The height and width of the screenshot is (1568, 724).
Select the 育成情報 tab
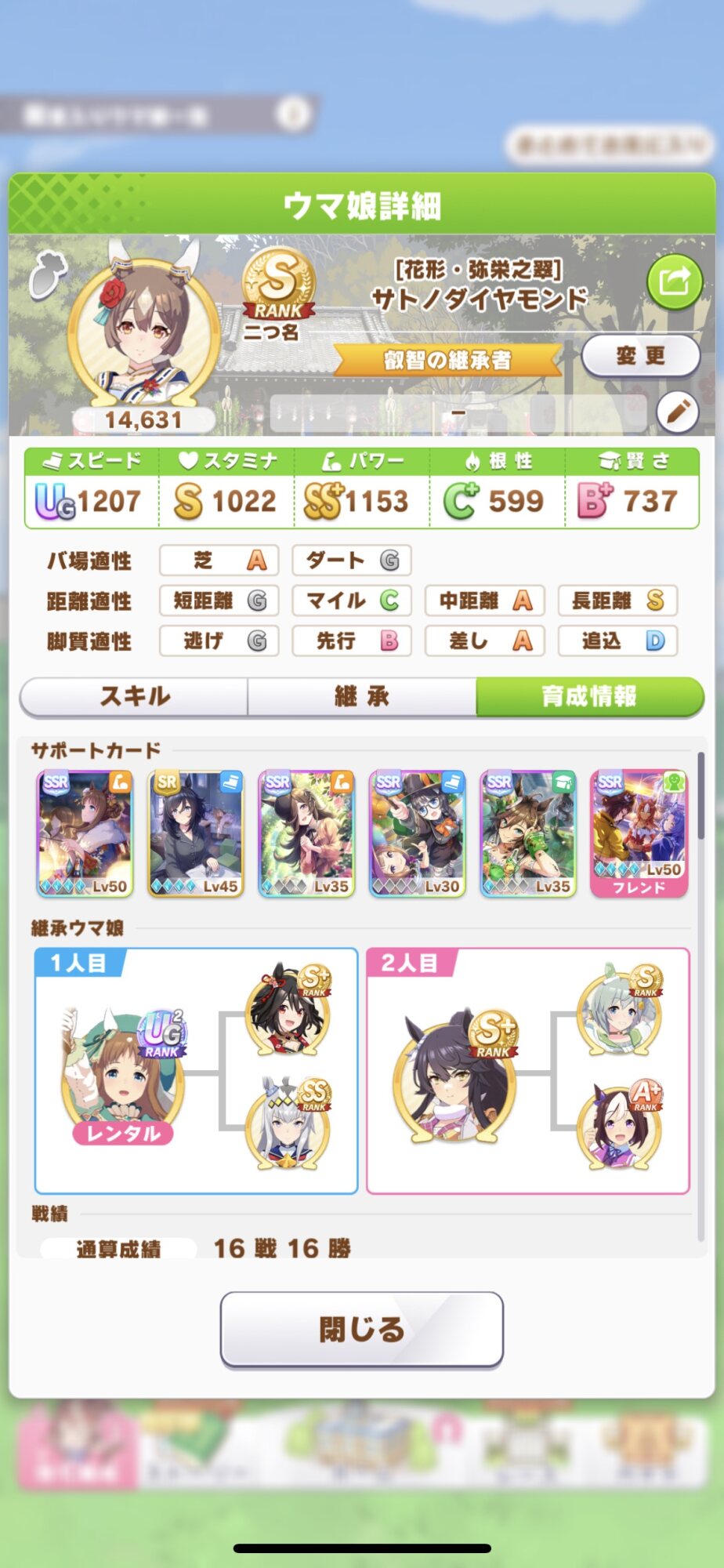click(589, 696)
